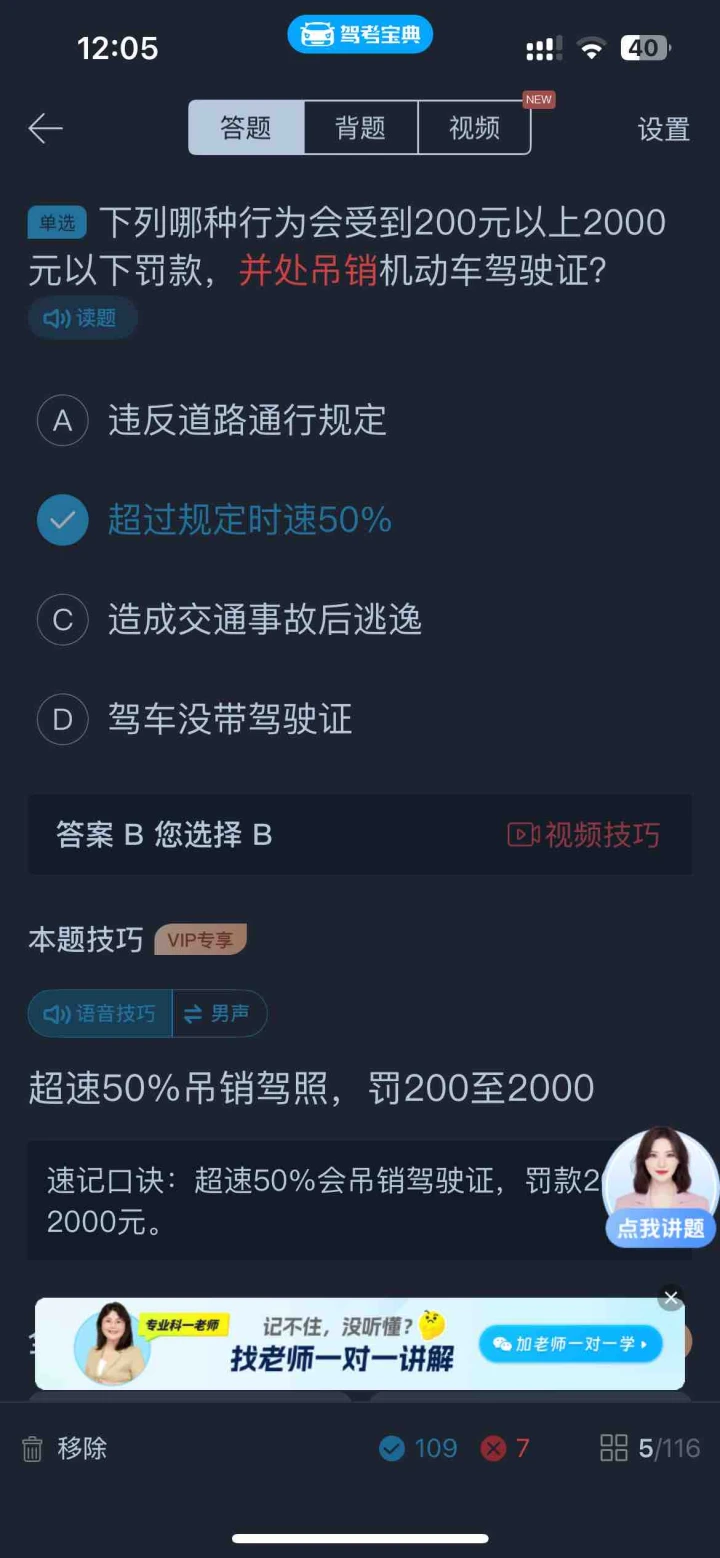This screenshot has height=1558, width=720.
Task: Switch to the 视频 tab
Action: click(474, 128)
